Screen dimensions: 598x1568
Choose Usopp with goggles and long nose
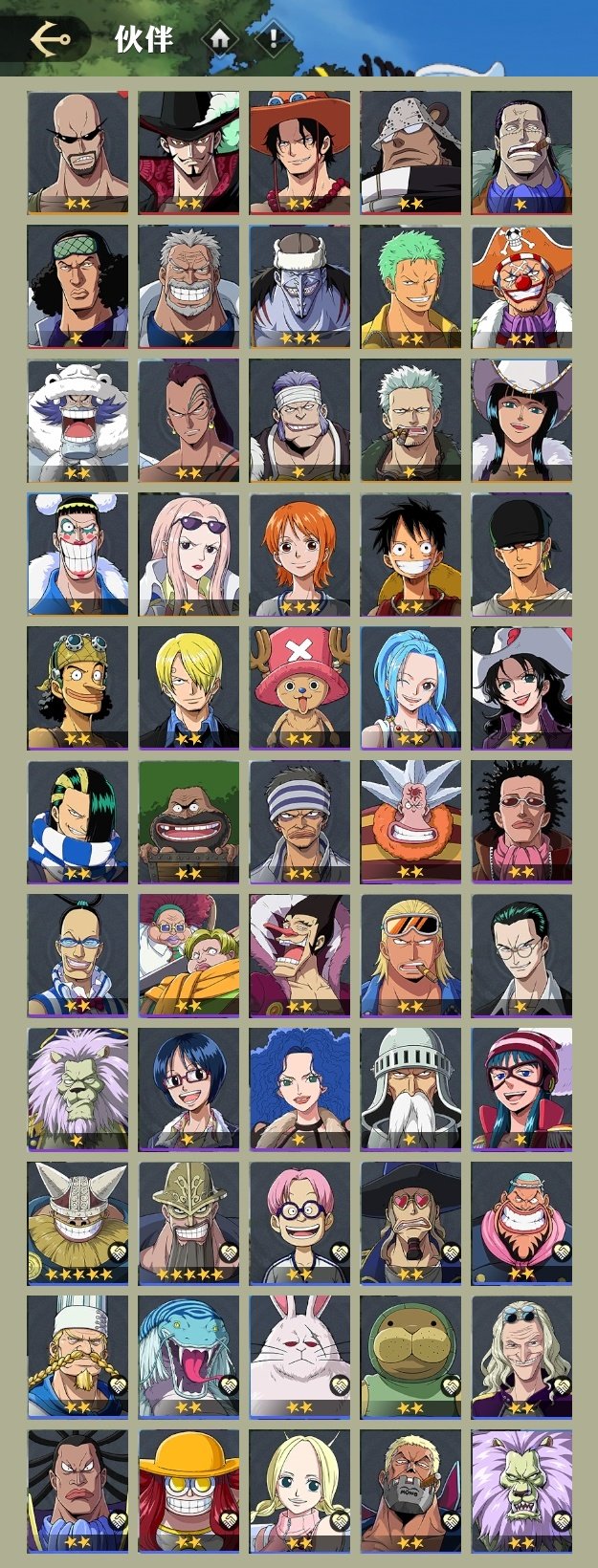point(78,687)
